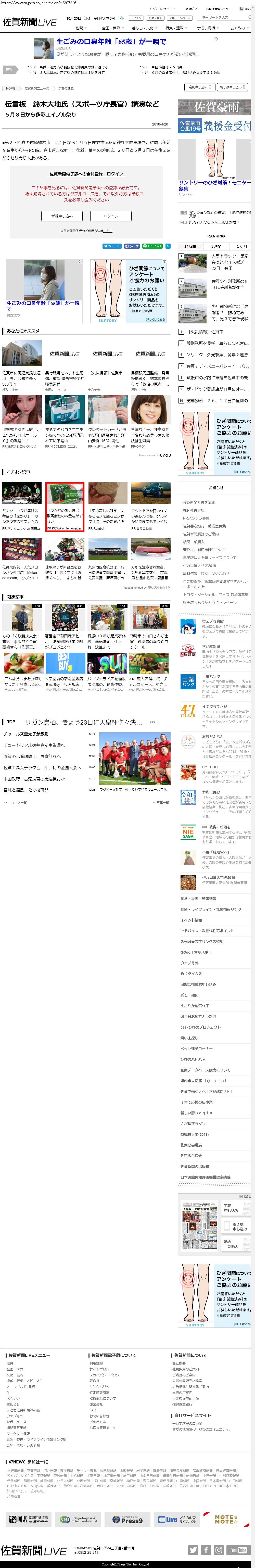Tap the ログイン button in the registration box
This screenshot has width=255, height=1568.
pos(111,216)
